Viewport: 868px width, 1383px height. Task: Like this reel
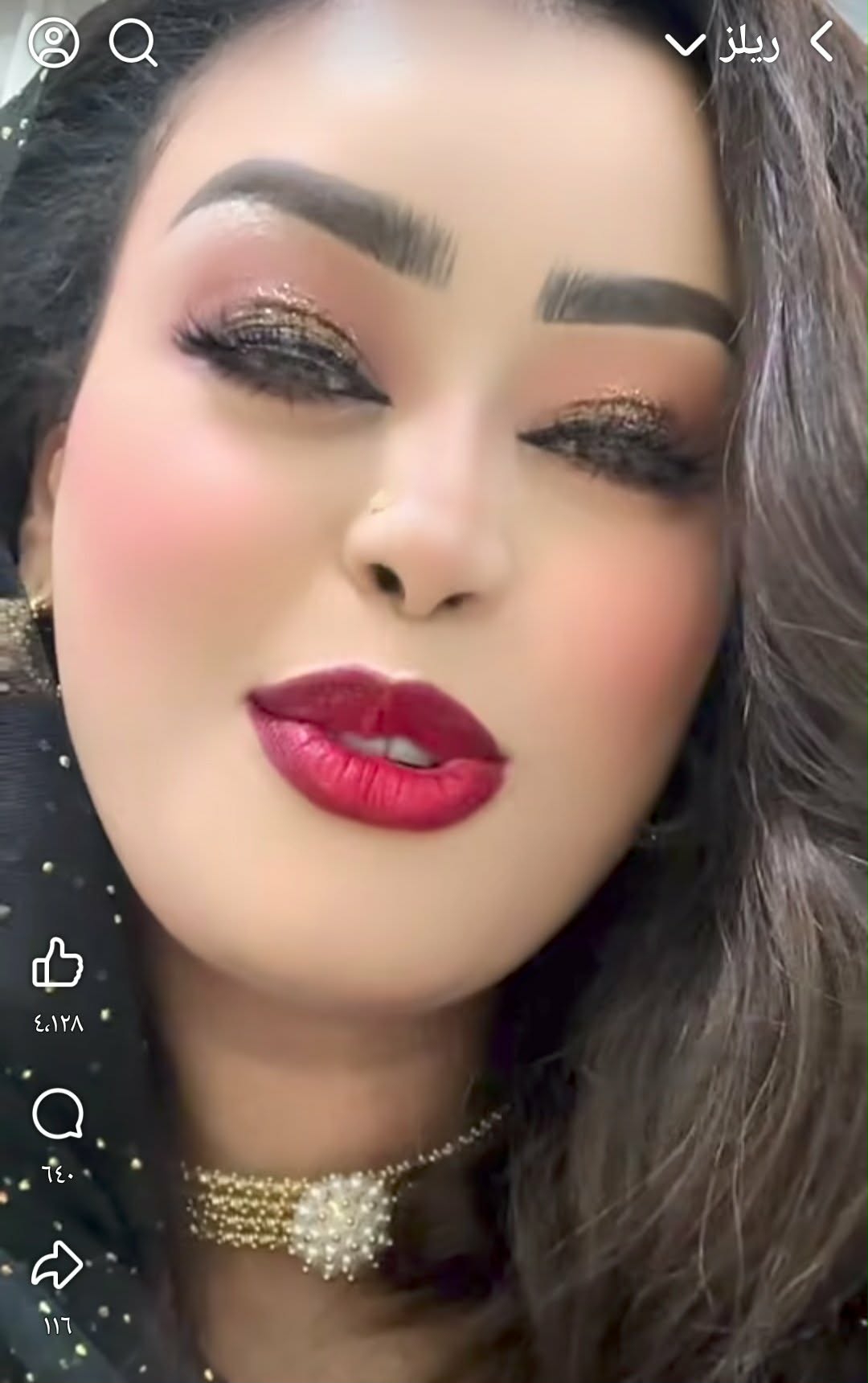[x=57, y=962]
